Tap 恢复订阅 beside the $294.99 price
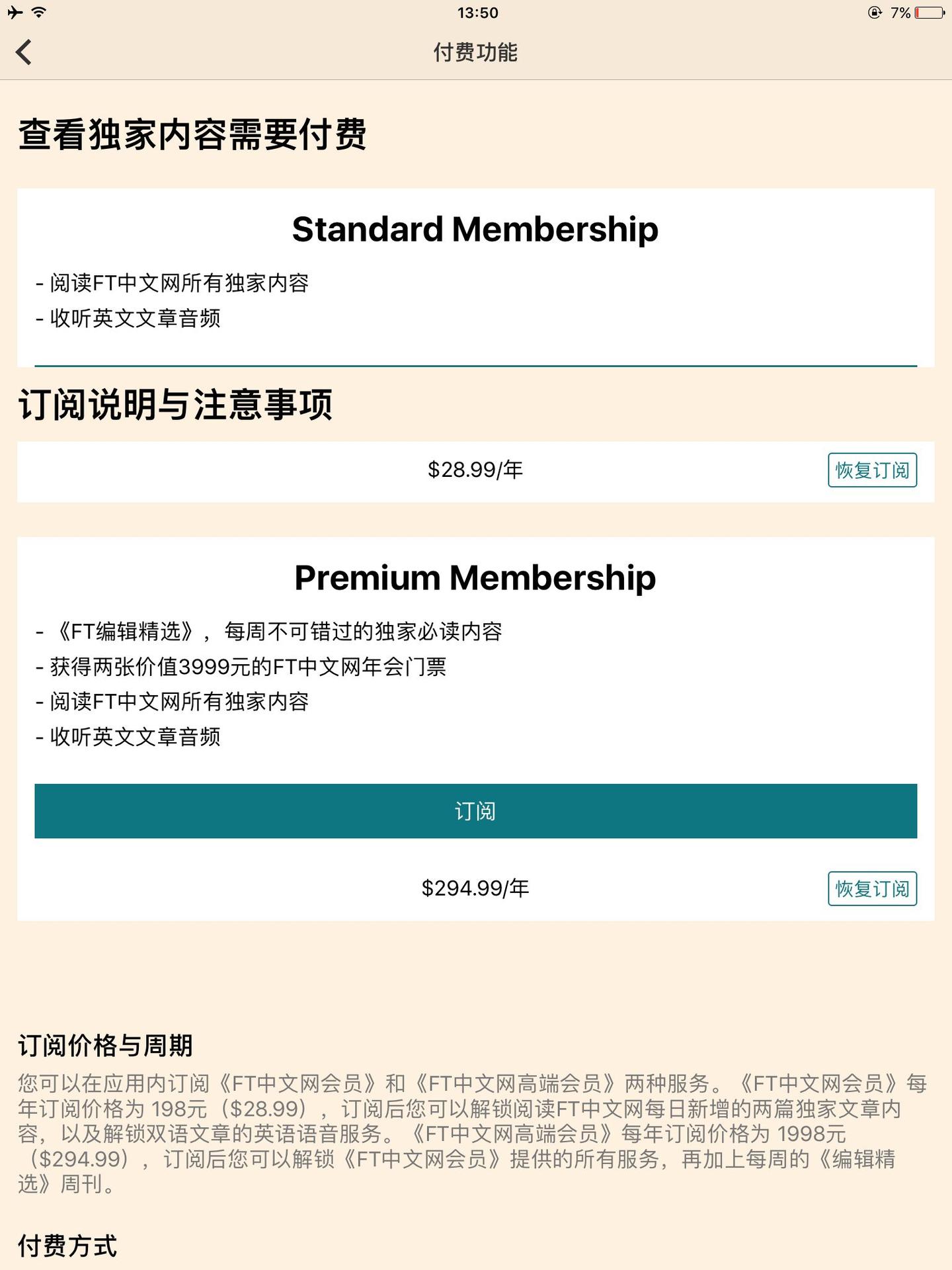 pyautogui.click(x=872, y=890)
